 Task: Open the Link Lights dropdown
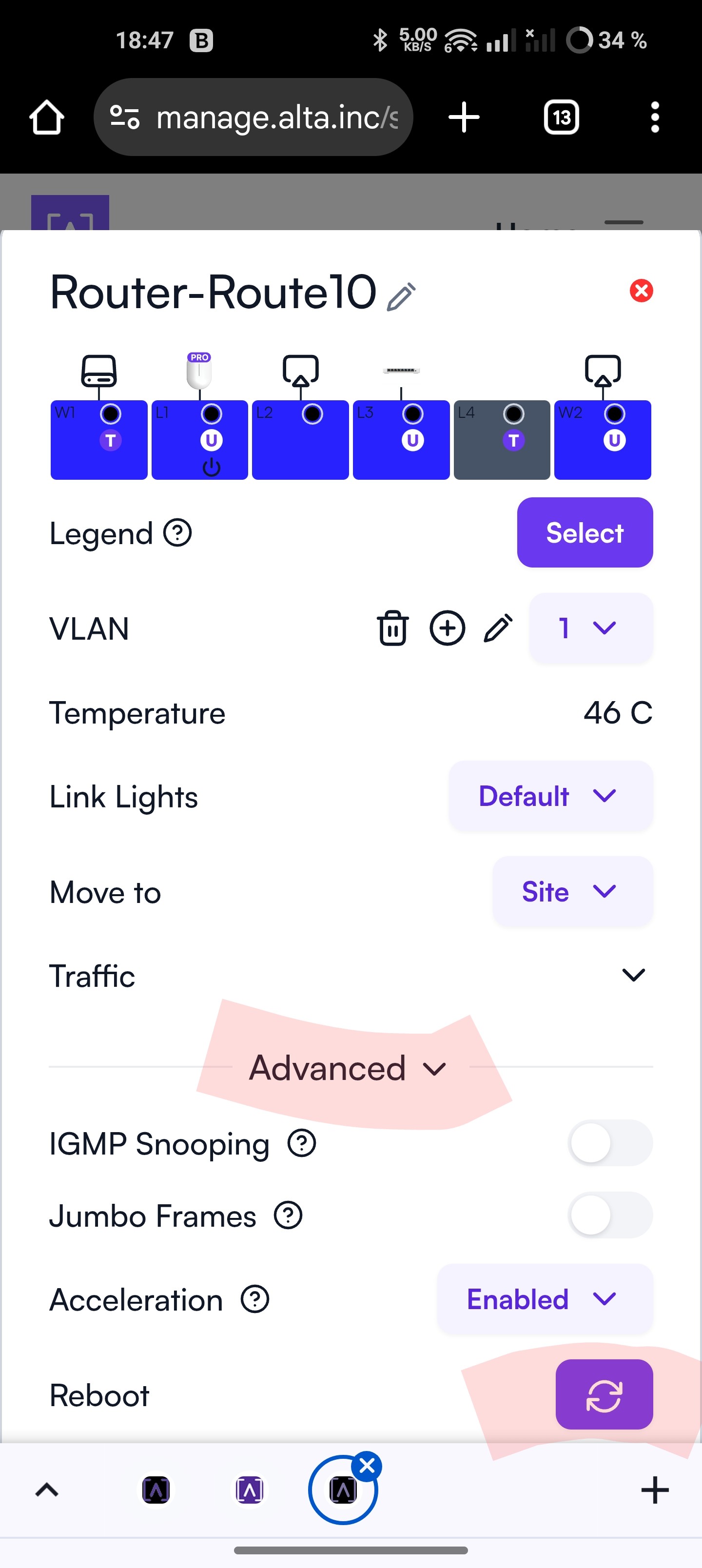click(551, 796)
